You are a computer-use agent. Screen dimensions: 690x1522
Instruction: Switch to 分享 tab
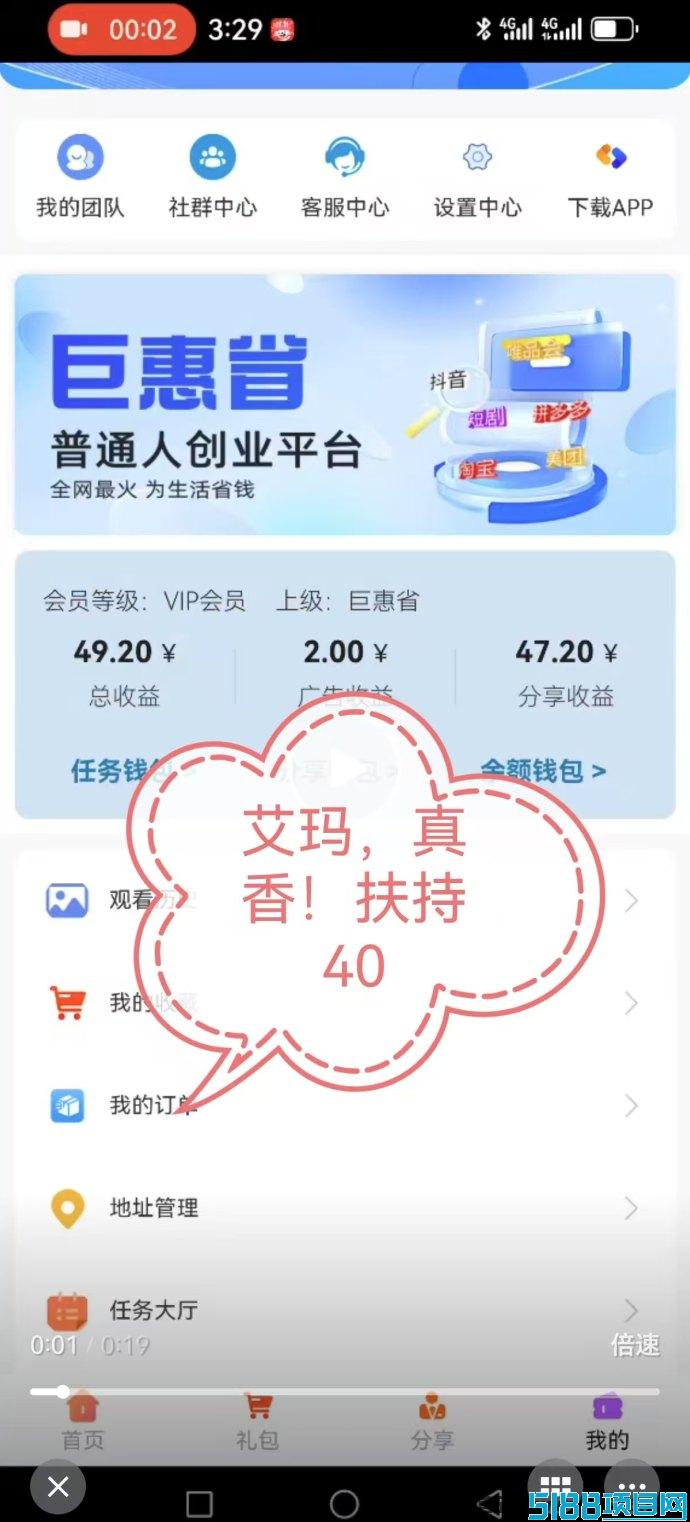coord(432,1422)
